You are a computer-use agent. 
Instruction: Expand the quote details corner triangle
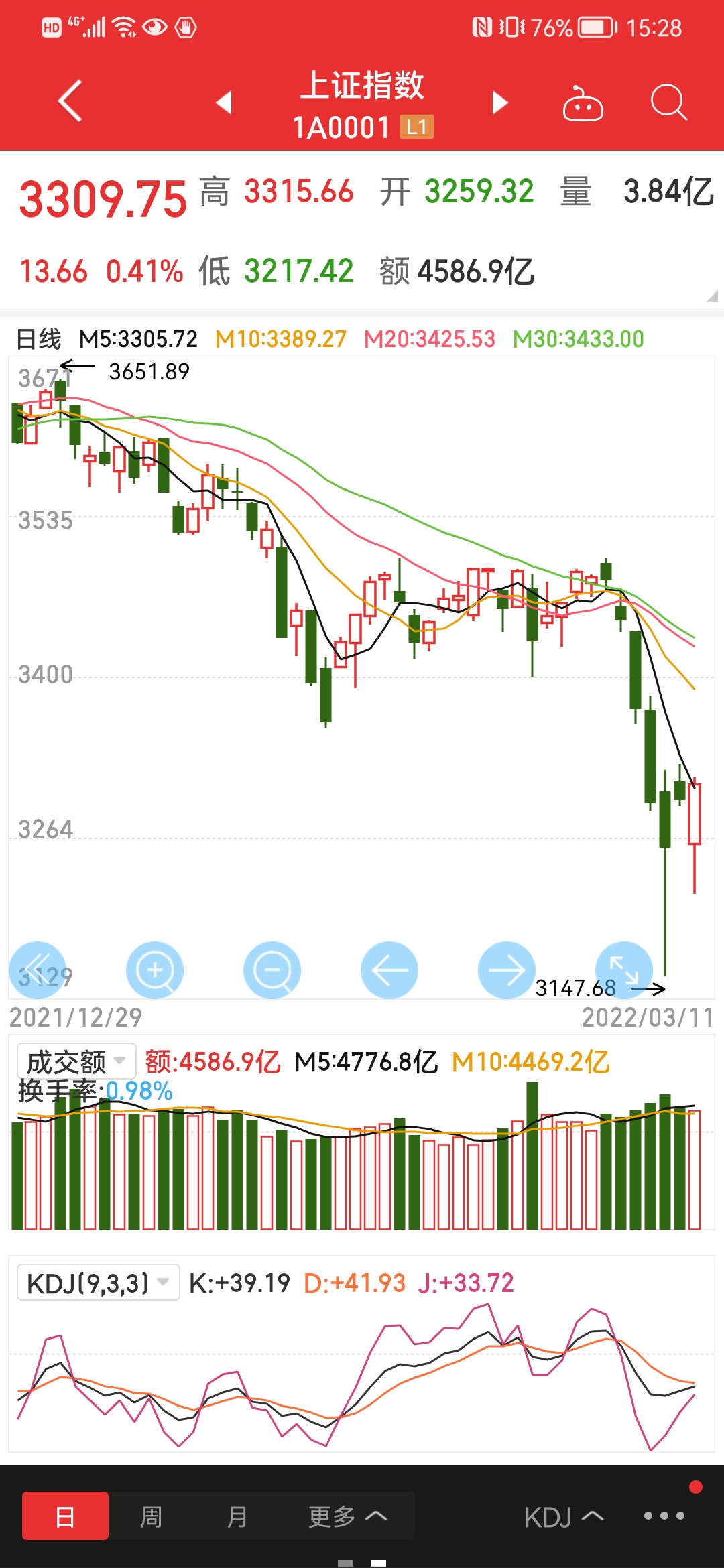coord(712,296)
